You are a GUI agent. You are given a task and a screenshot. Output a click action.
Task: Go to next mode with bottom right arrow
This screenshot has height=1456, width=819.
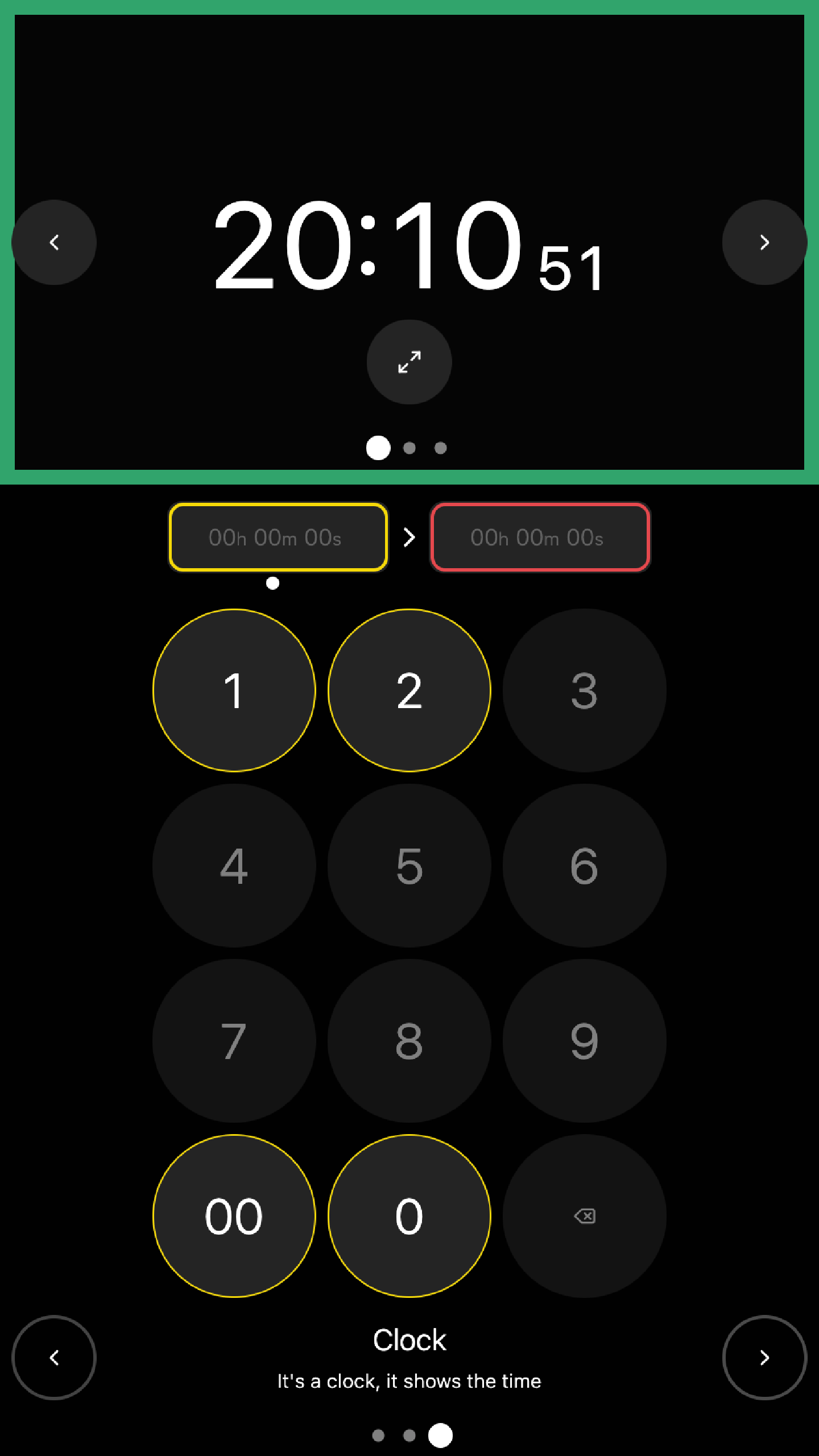pos(764,1358)
